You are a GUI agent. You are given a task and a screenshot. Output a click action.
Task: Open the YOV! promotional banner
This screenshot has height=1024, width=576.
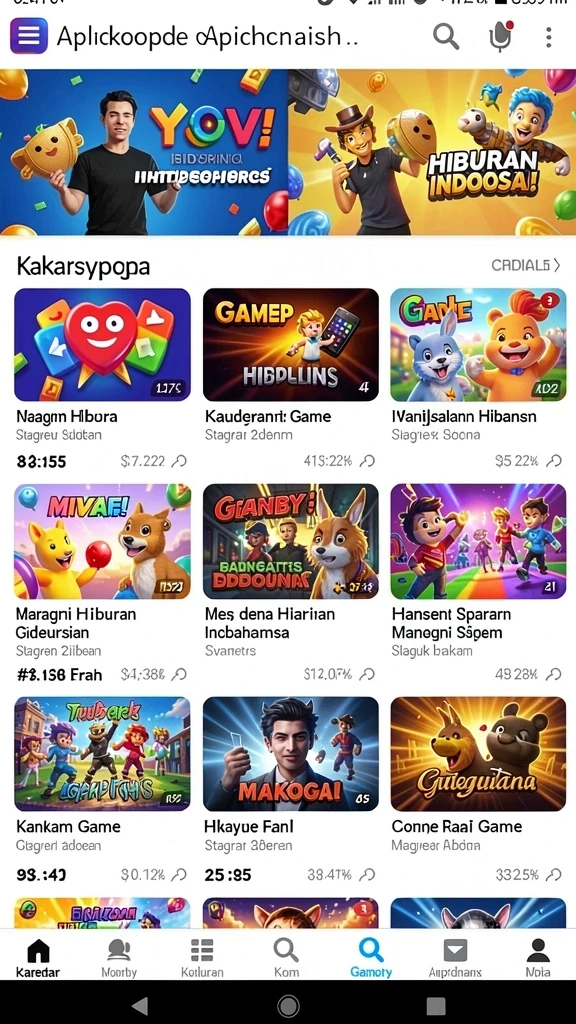tap(144, 152)
